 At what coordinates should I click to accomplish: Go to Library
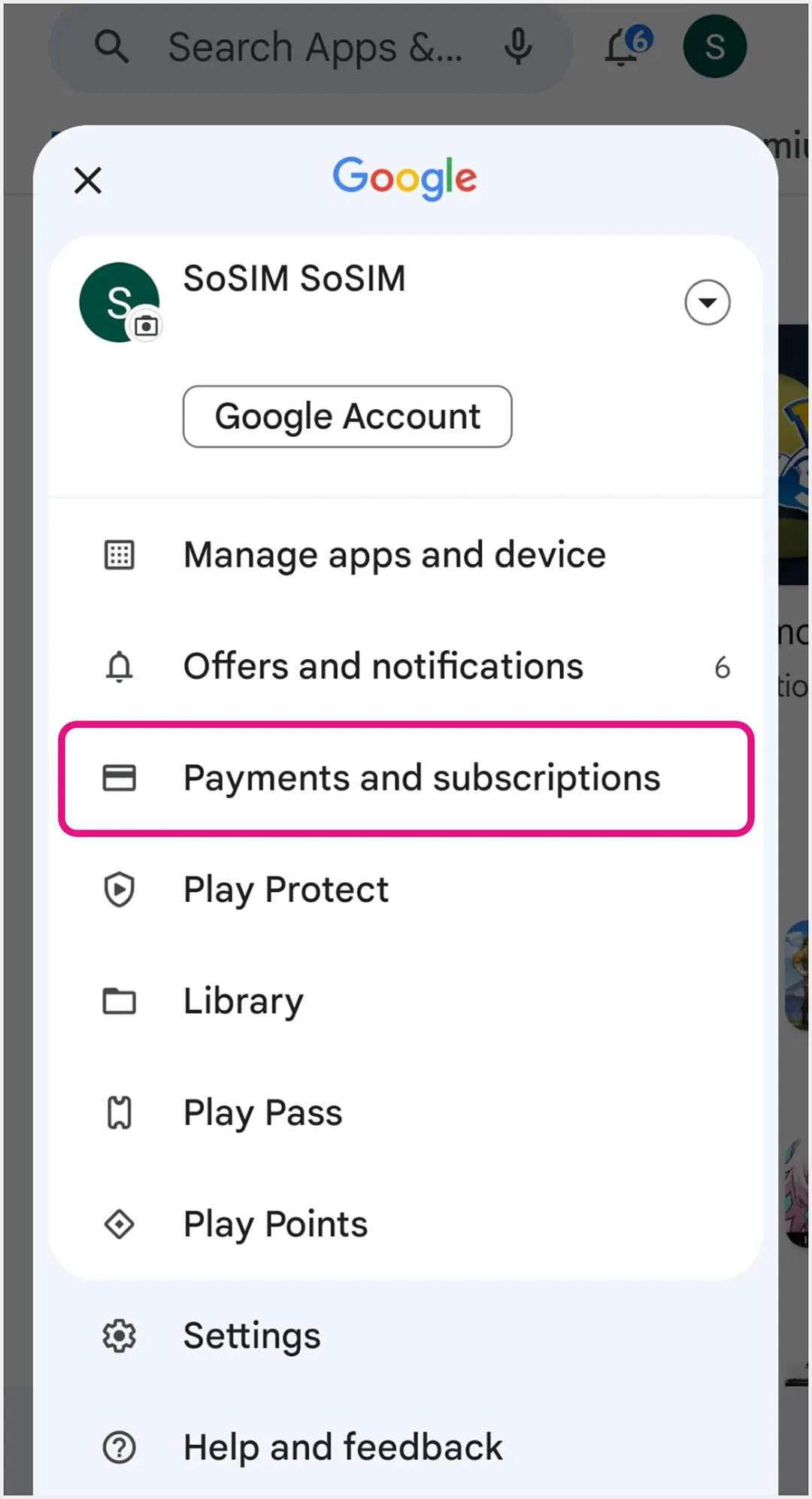pyautogui.click(x=406, y=1001)
